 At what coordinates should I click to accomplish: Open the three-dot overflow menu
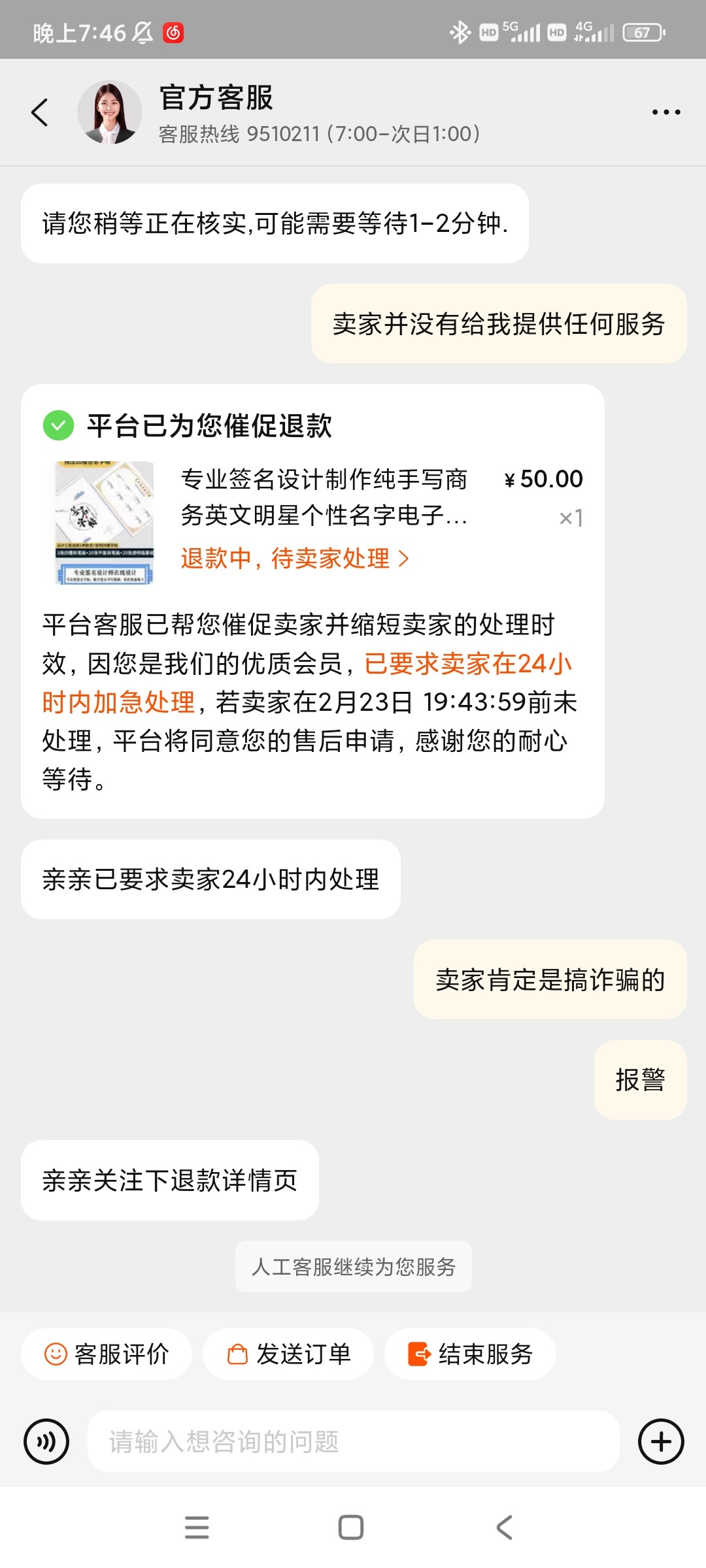tap(665, 111)
